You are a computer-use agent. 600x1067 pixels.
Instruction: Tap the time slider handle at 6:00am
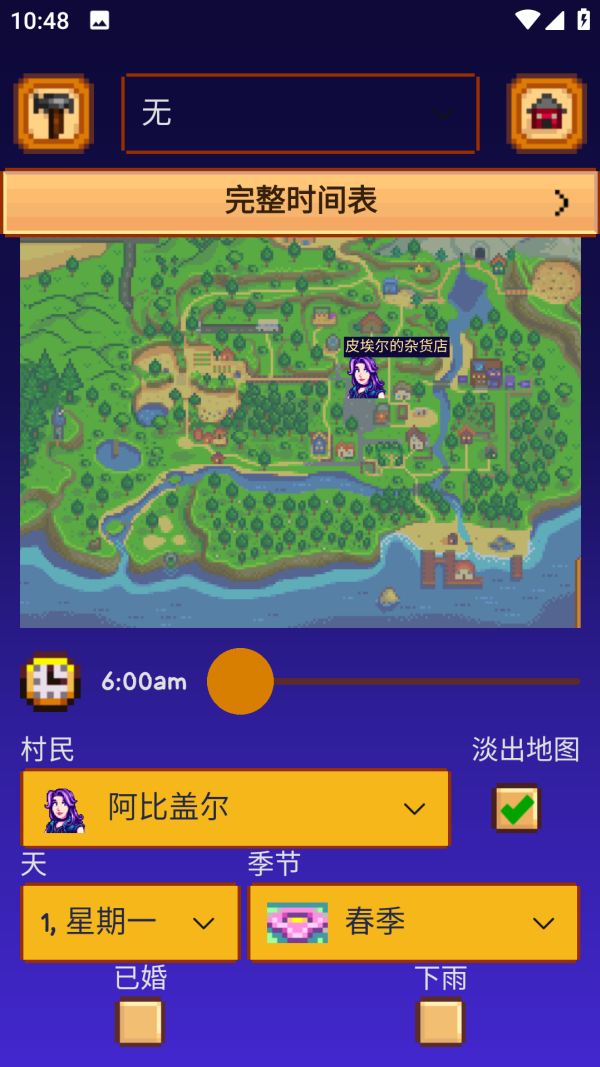[x=240, y=681]
